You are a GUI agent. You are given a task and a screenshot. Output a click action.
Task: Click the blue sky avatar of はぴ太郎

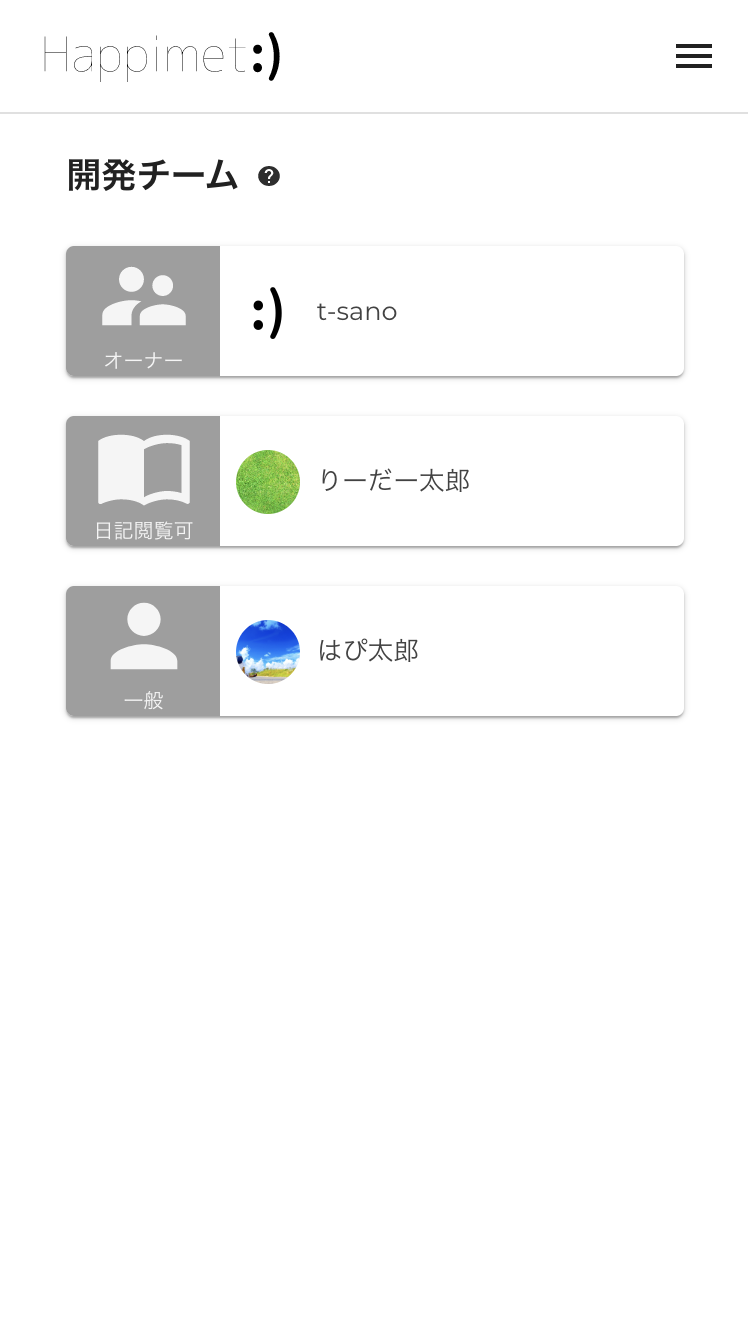point(268,651)
